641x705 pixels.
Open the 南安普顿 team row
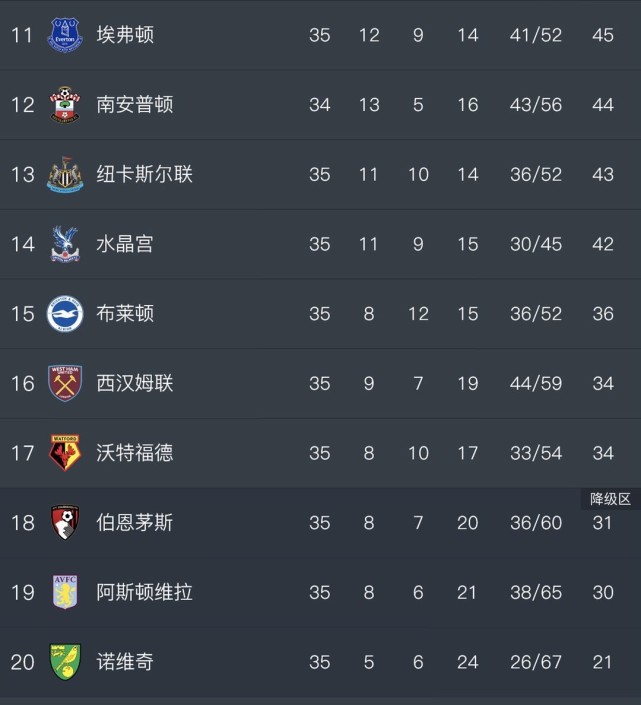[135, 104]
